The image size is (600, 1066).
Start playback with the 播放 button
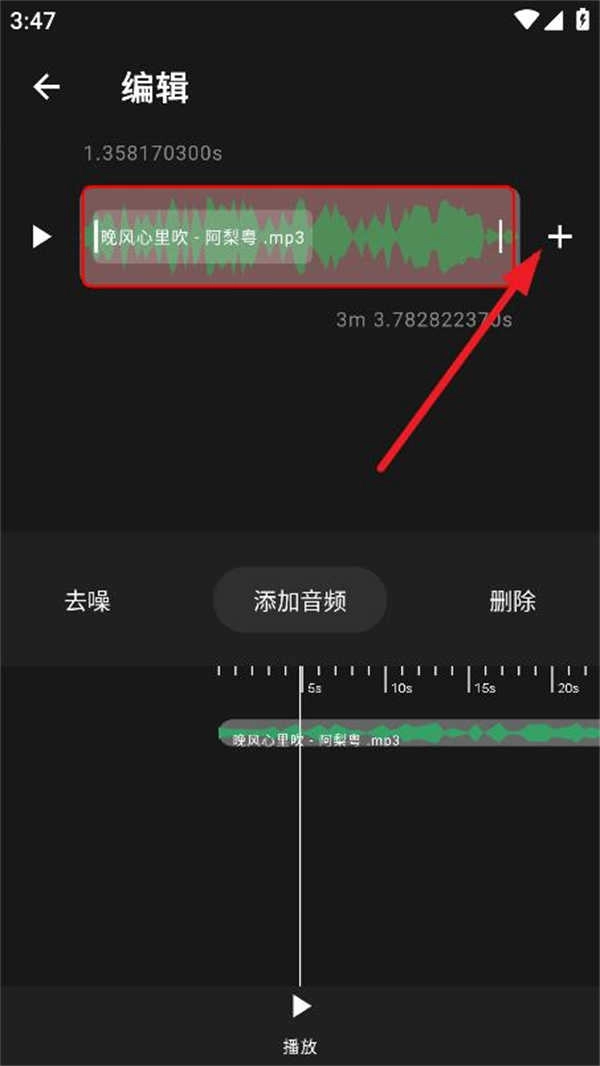click(300, 1021)
